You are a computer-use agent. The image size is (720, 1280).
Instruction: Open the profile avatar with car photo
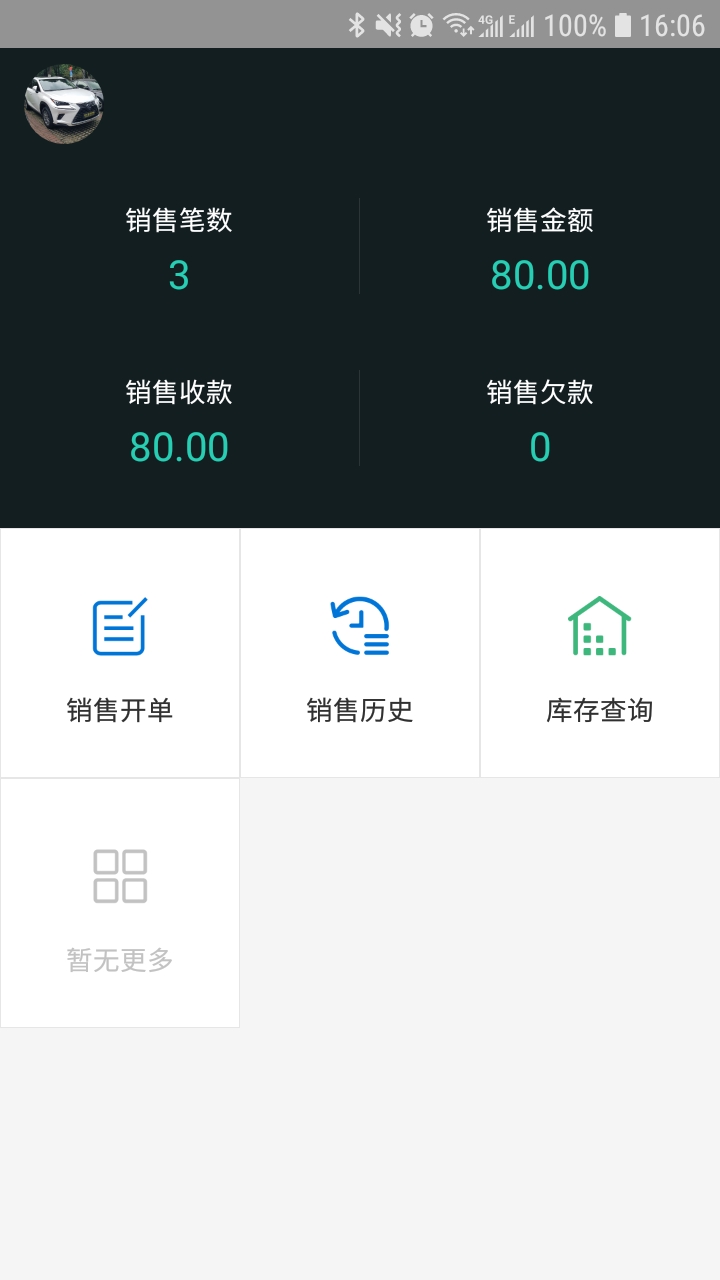pyautogui.click(x=64, y=104)
